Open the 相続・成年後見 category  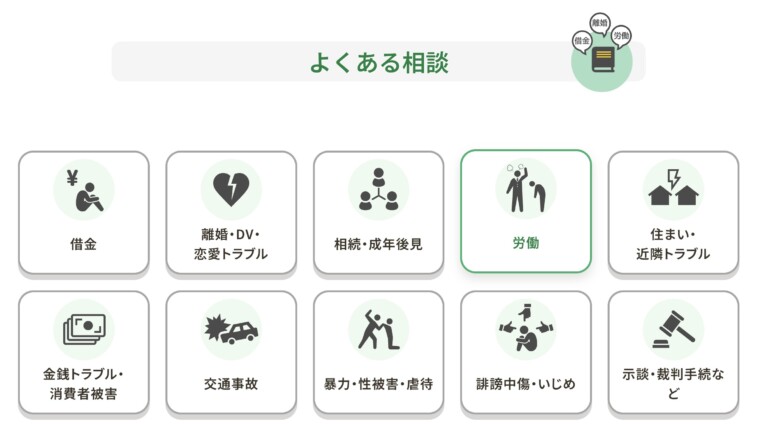(x=378, y=212)
